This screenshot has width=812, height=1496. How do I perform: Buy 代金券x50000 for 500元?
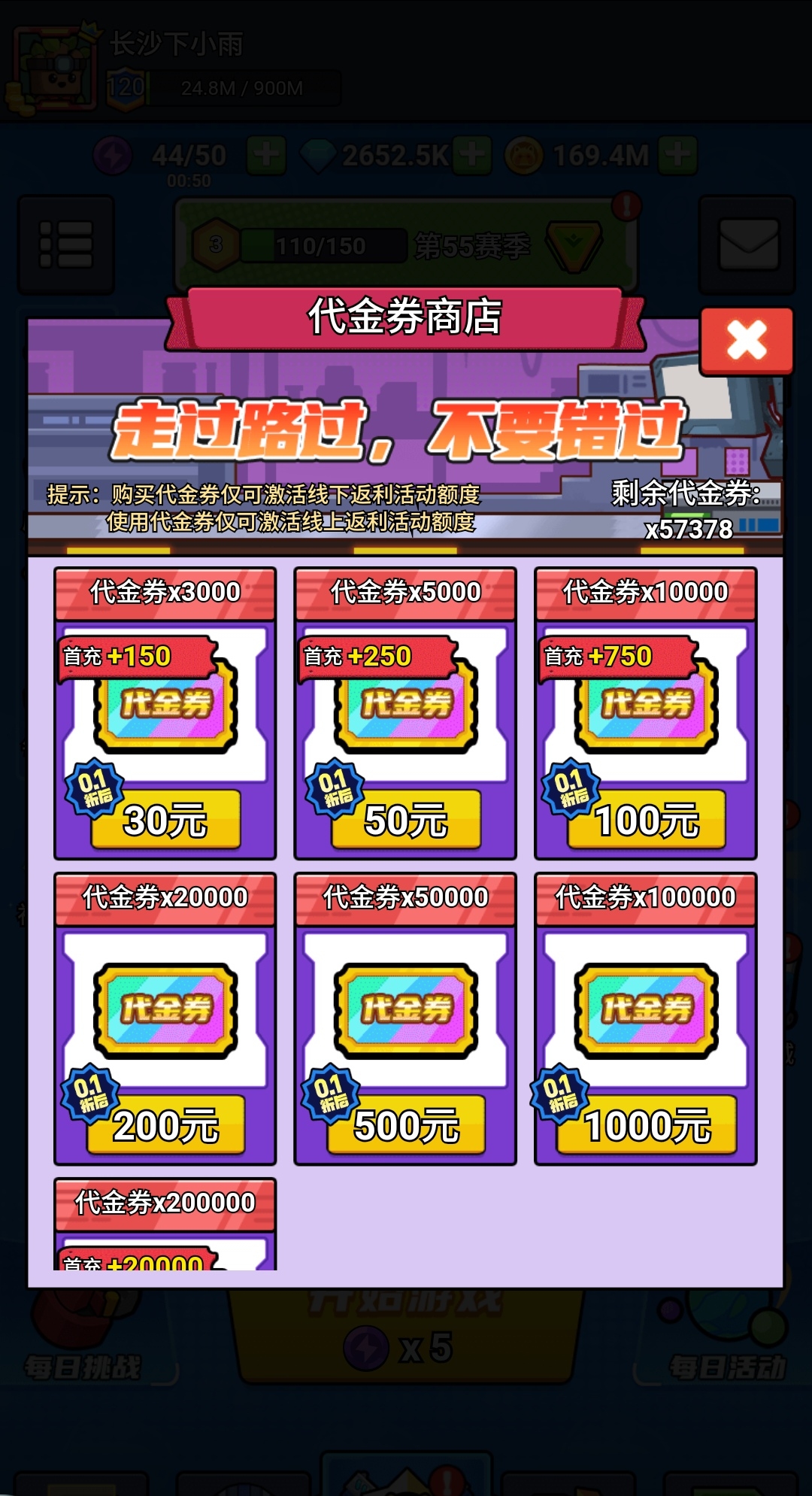pos(406,1125)
